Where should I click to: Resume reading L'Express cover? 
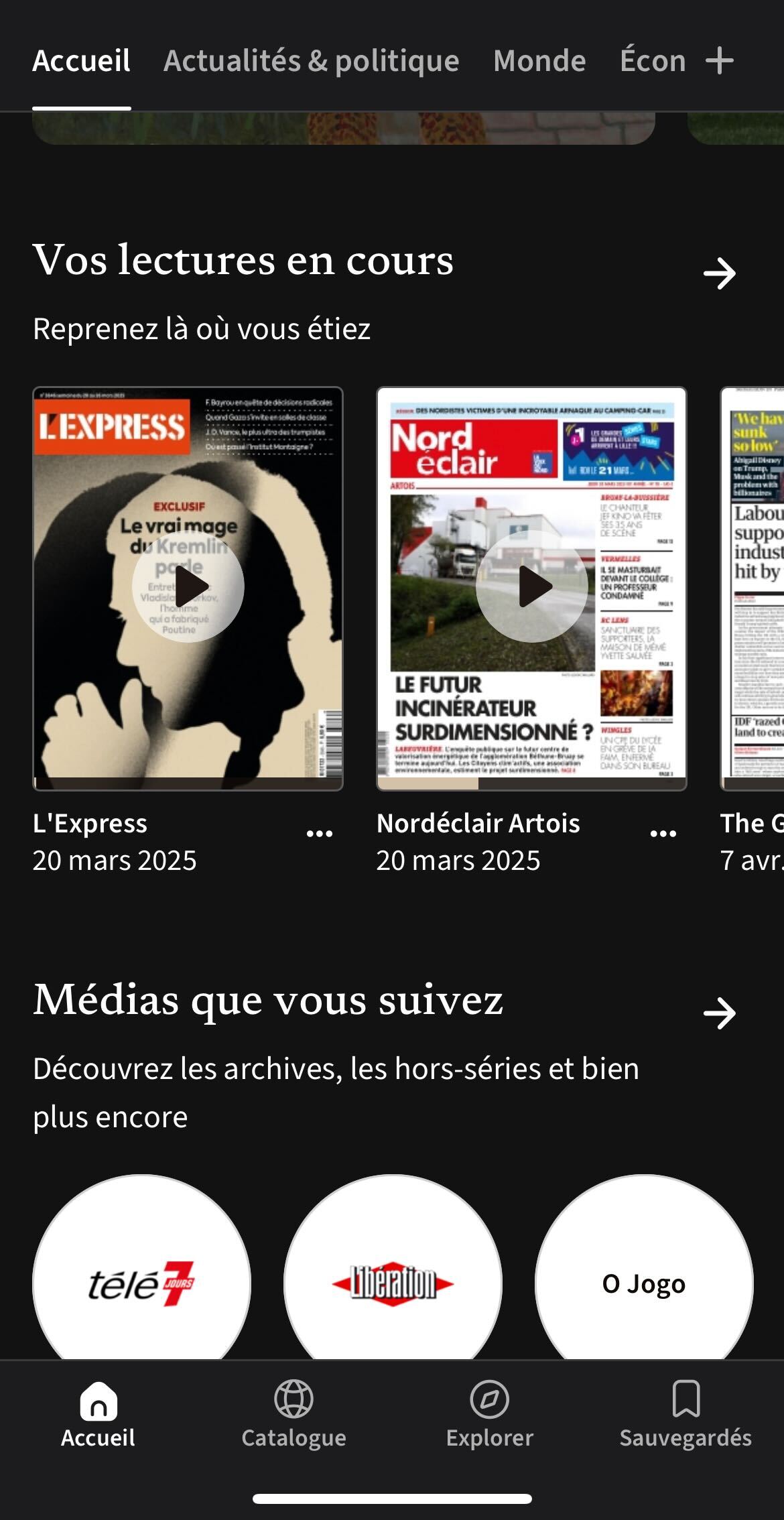pyautogui.click(x=188, y=587)
